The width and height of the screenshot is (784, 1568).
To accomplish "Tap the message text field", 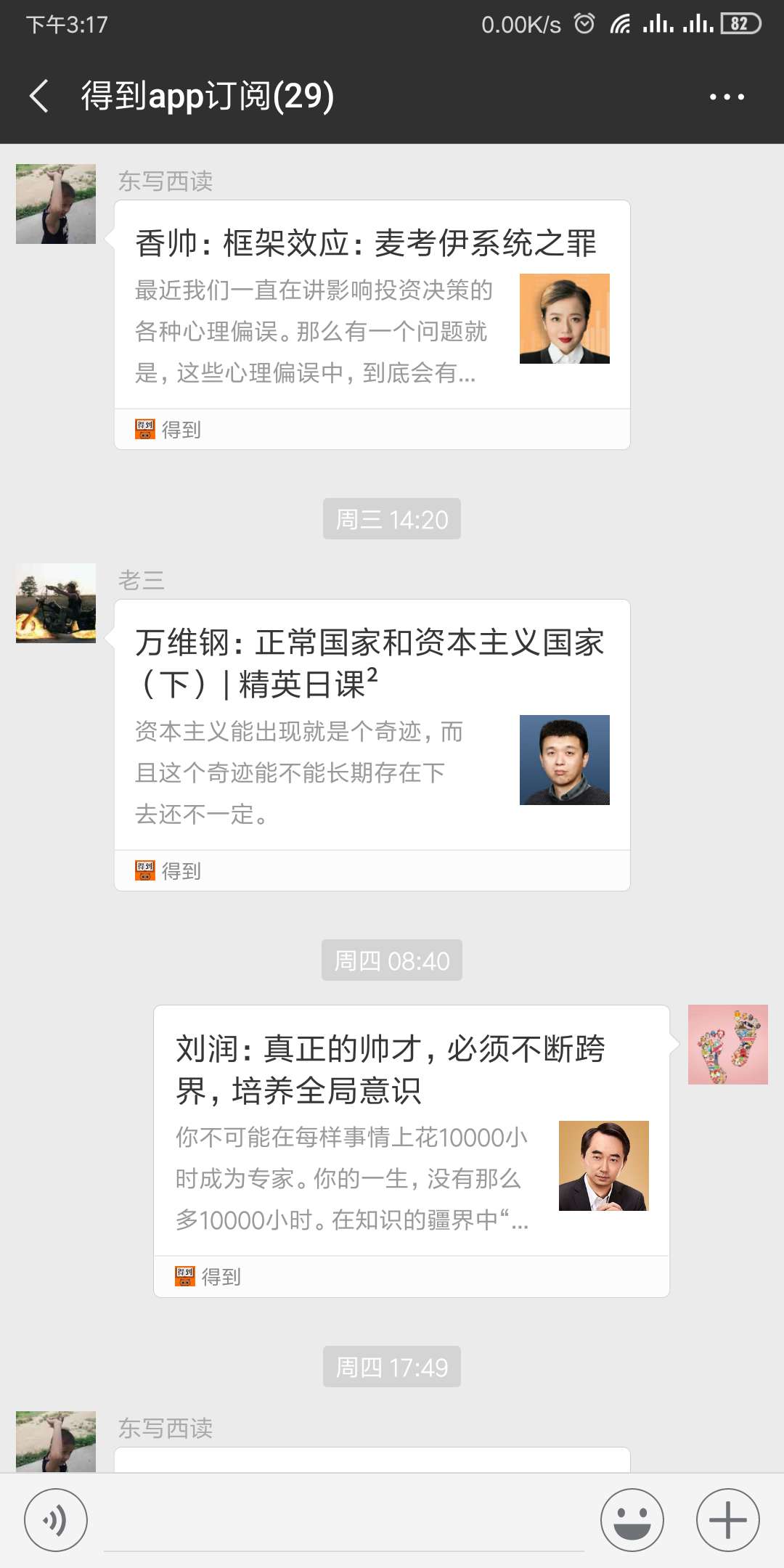I will pyautogui.click(x=344, y=1520).
